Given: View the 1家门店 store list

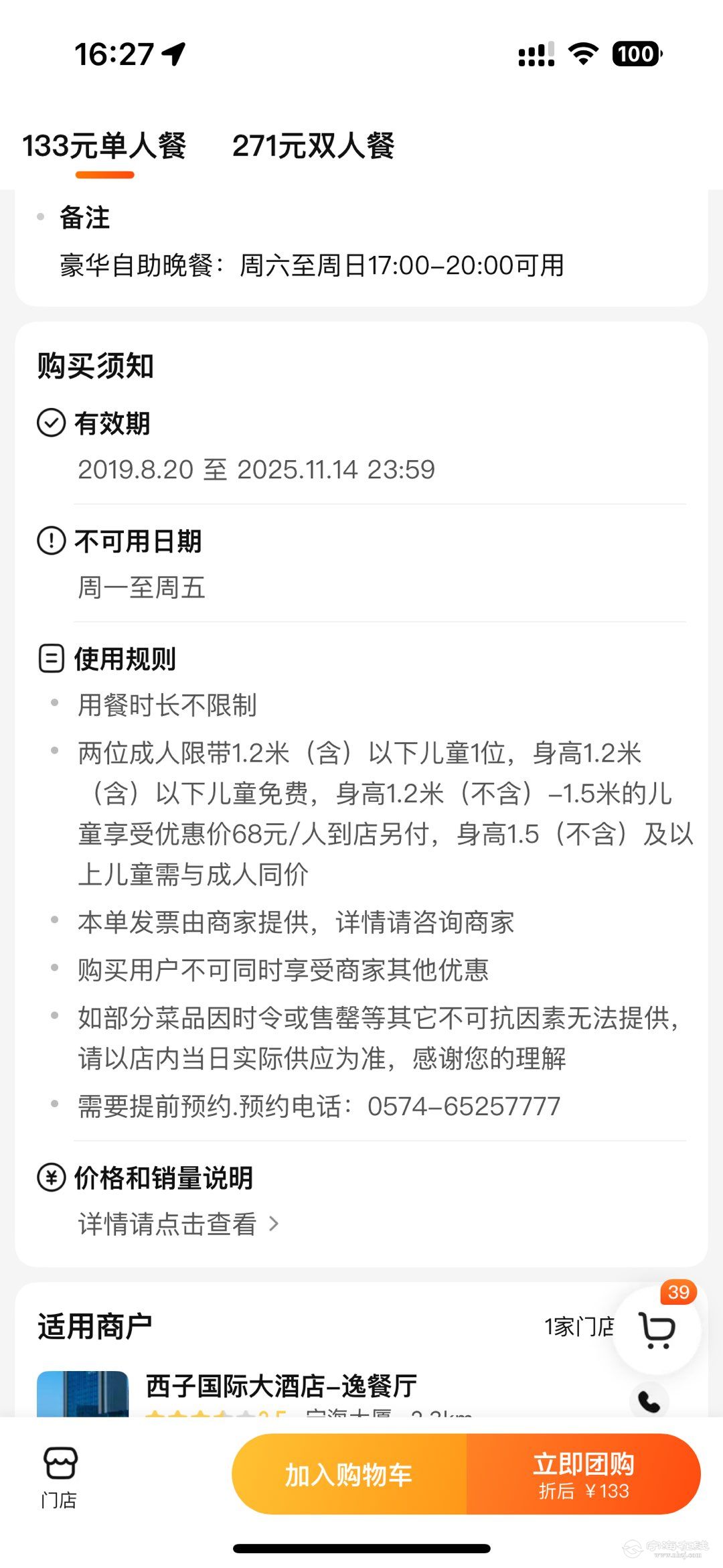Looking at the screenshot, I should [578, 1326].
